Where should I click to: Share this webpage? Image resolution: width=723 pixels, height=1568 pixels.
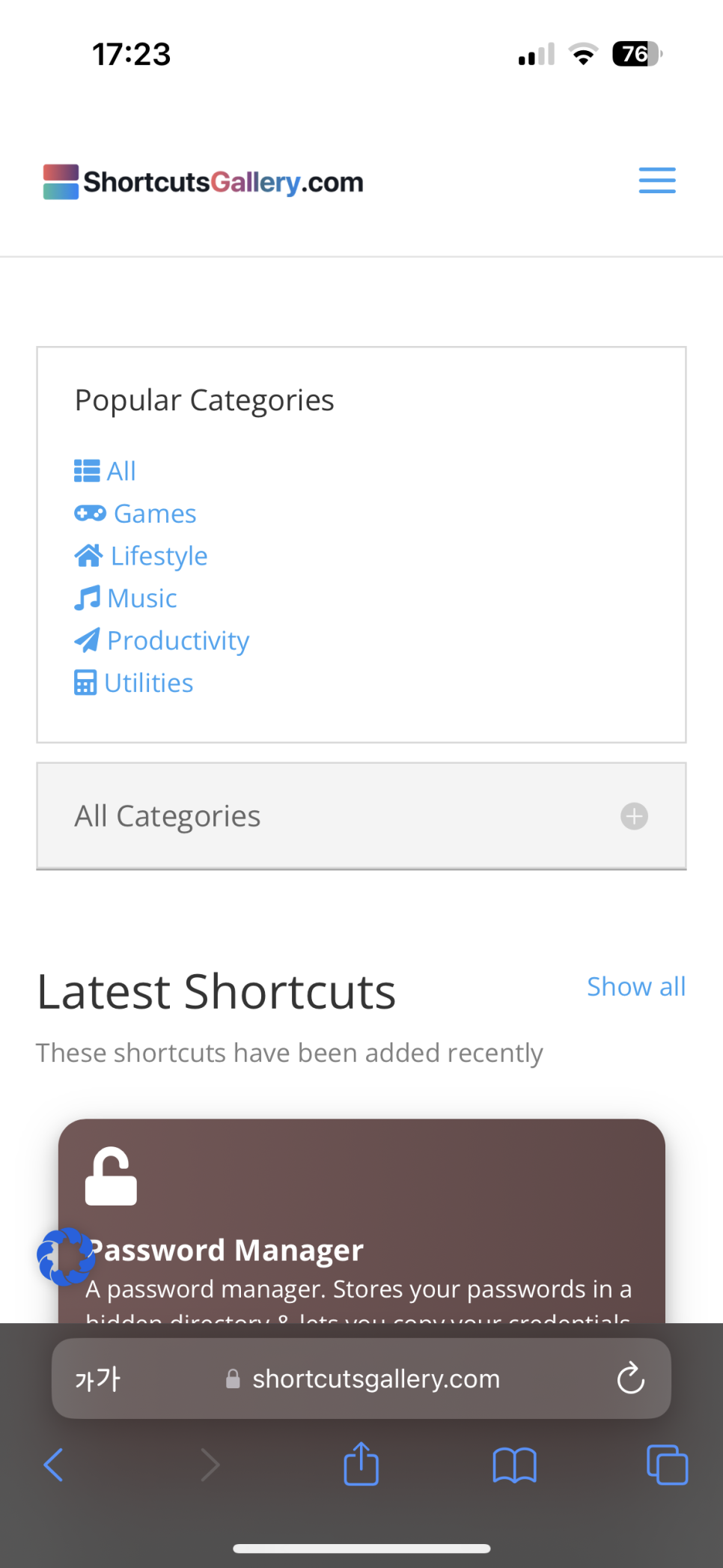point(361,1463)
